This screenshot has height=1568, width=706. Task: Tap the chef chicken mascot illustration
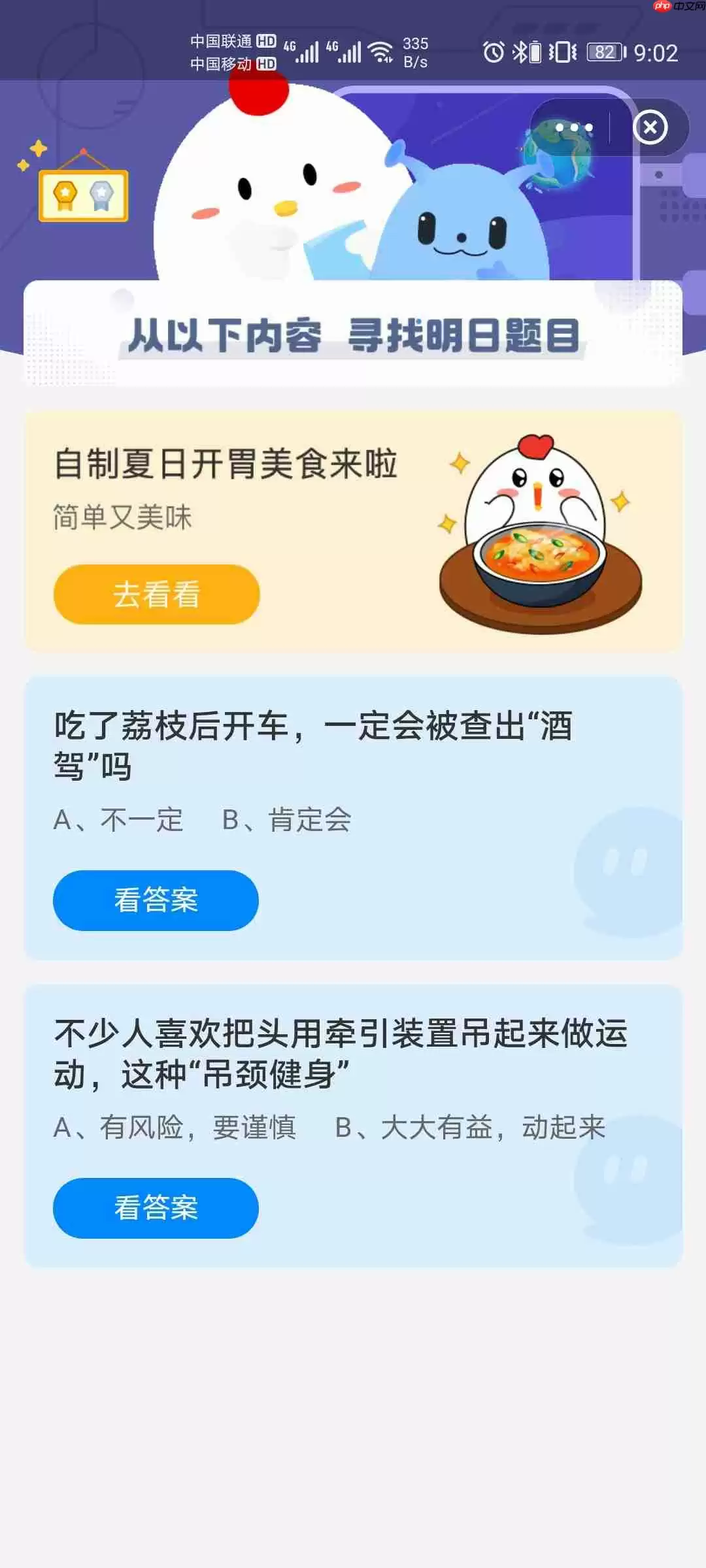pos(533,487)
